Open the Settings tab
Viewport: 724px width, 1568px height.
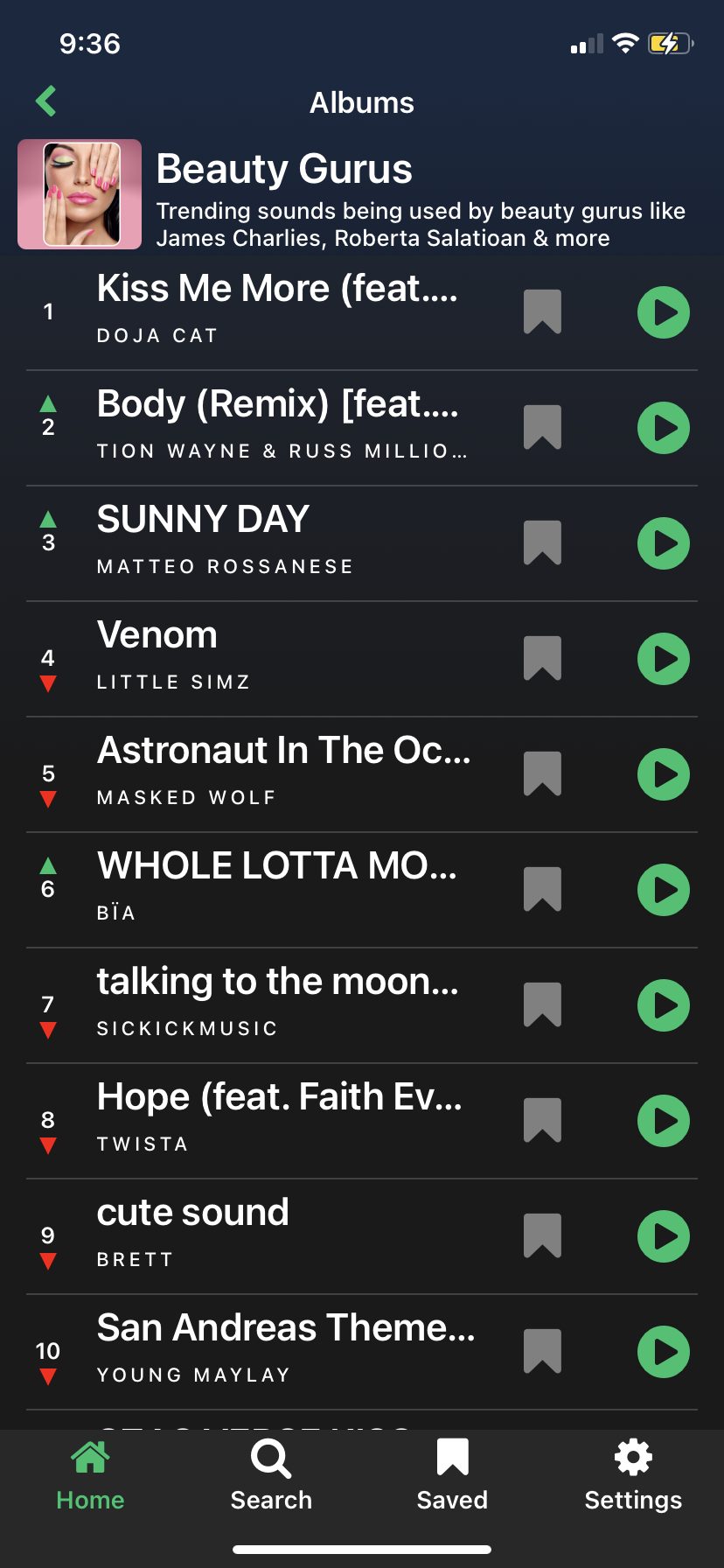tap(633, 1475)
